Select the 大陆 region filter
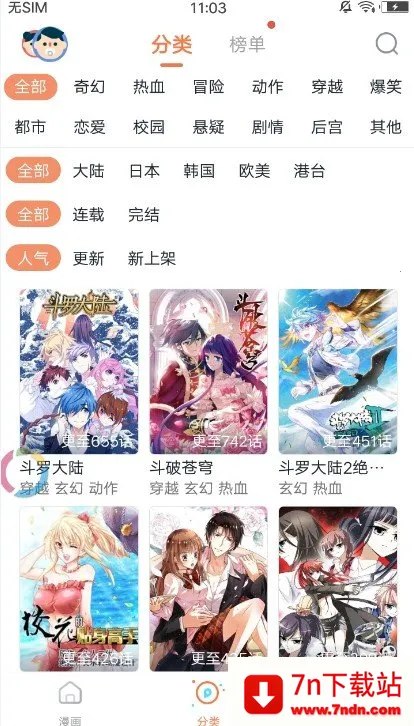The height and width of the screenshot is (726, 414). coord(88,171)
